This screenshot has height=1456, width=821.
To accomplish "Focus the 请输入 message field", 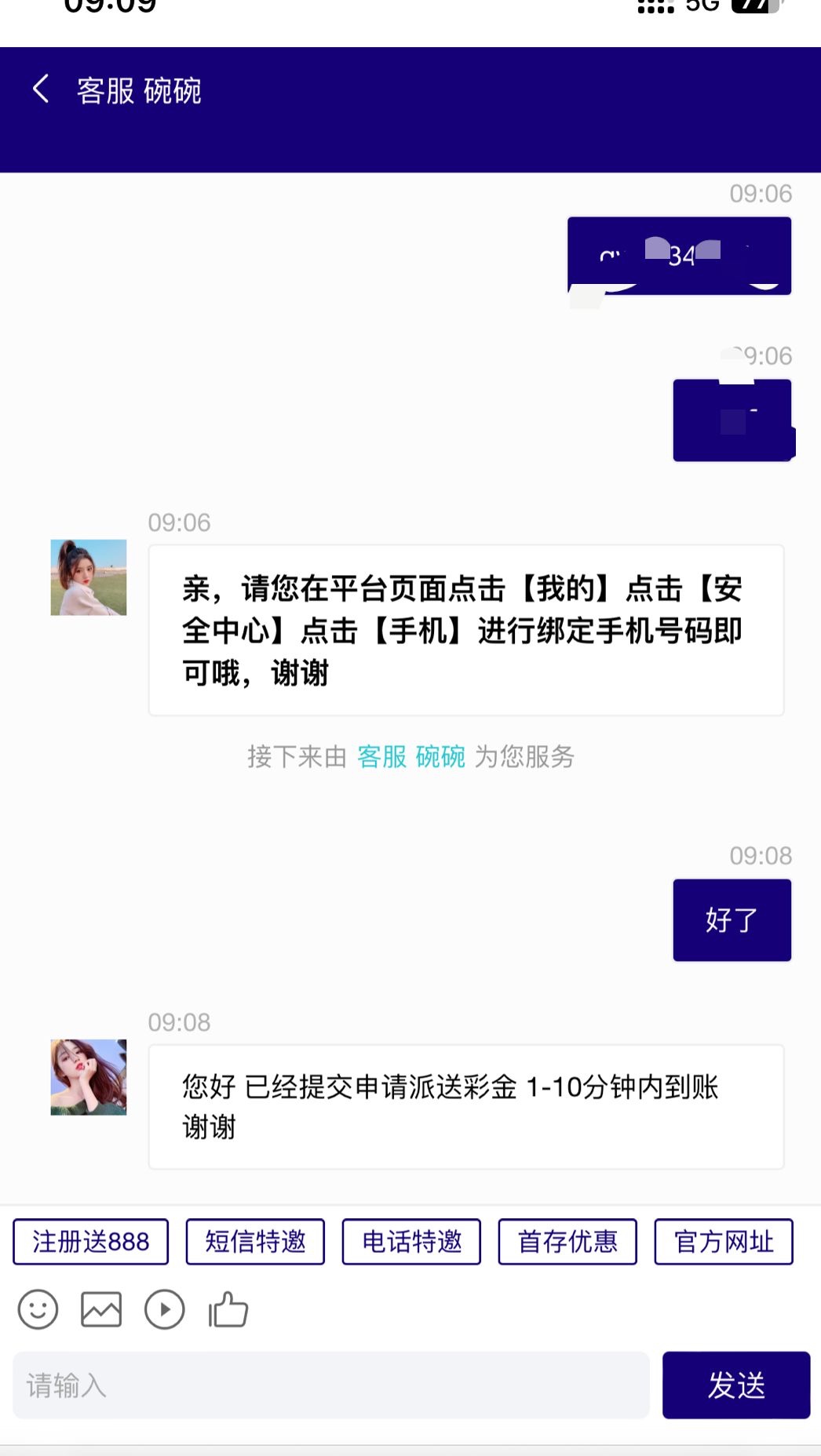I will 330,1385.
